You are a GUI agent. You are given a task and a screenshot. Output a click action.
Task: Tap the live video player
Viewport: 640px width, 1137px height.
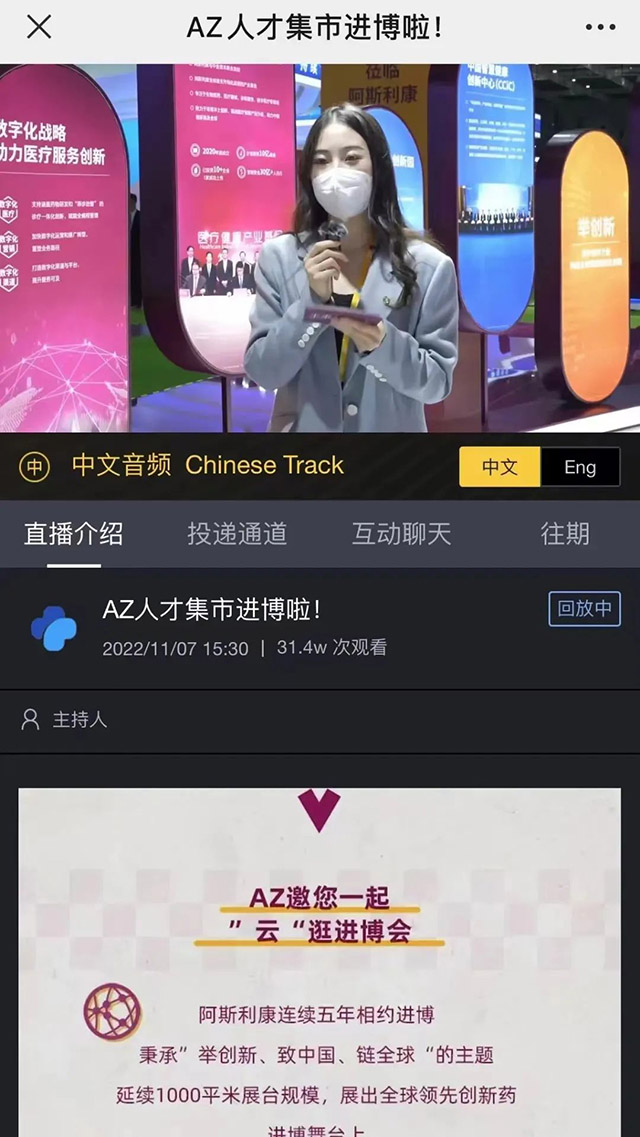pyautogui.click(x=320, y=248)
